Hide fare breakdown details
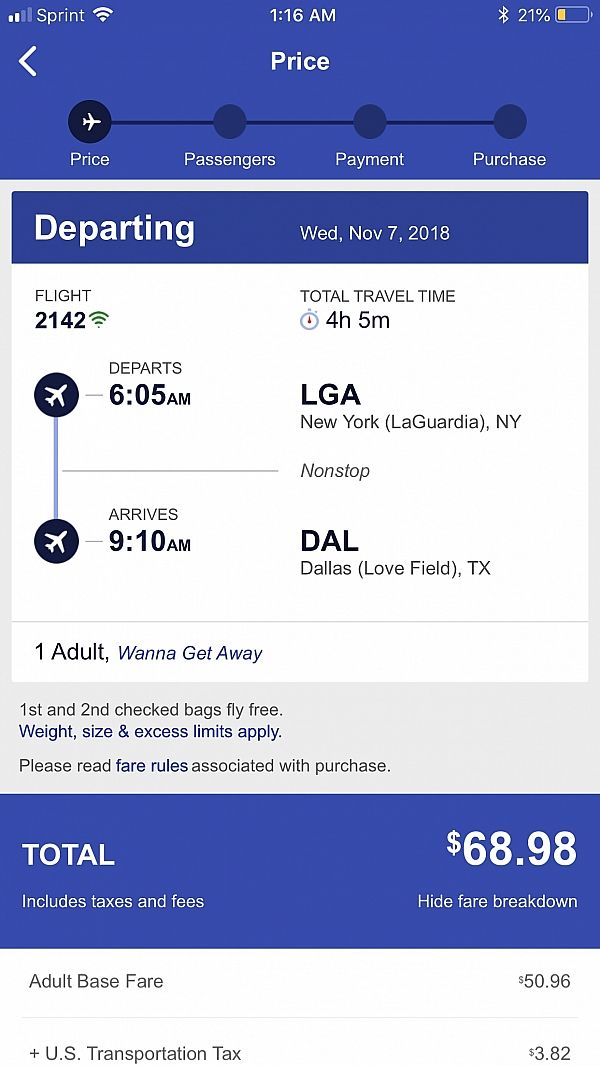Screen dimensions: 600x1066 pos(497,901)
